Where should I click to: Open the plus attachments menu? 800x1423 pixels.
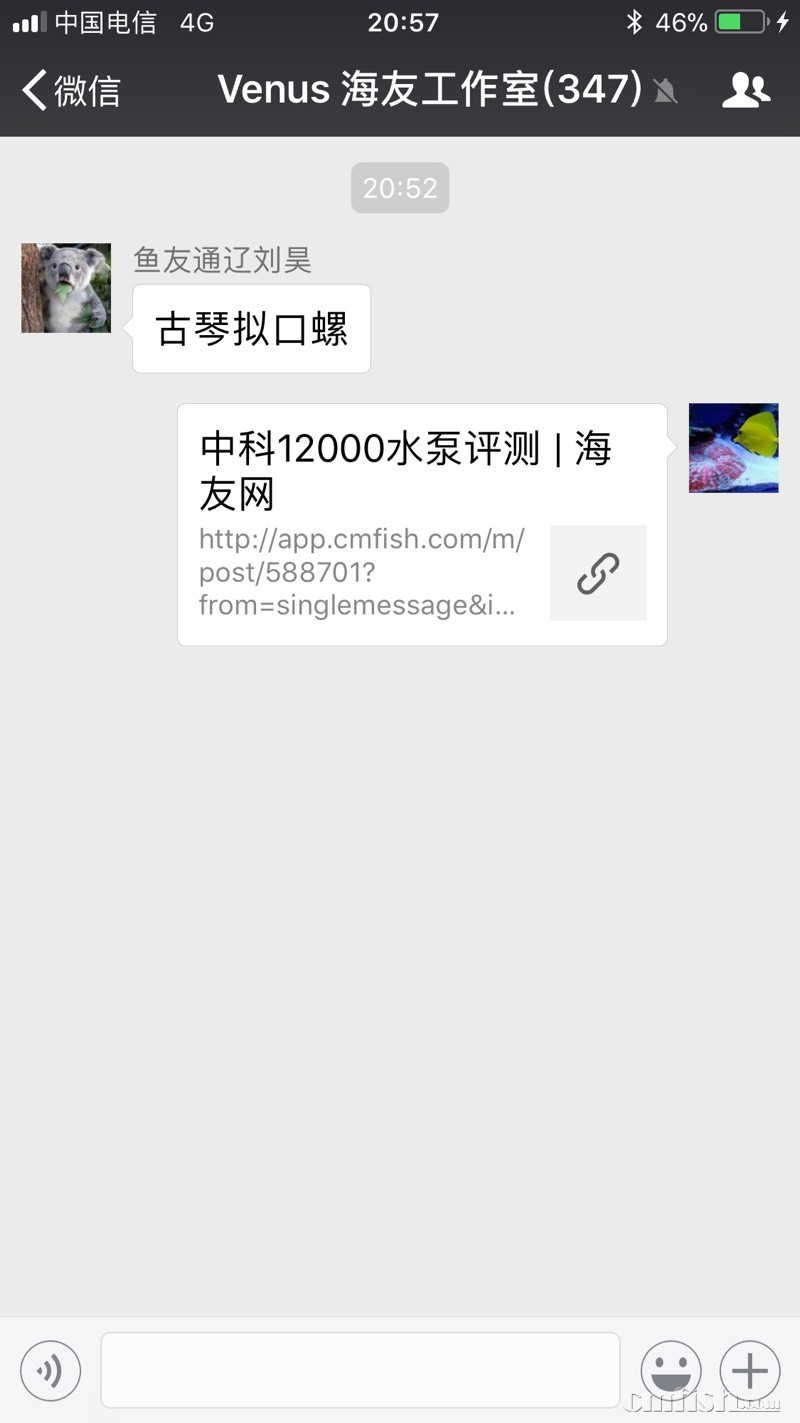coord(750,1370)
